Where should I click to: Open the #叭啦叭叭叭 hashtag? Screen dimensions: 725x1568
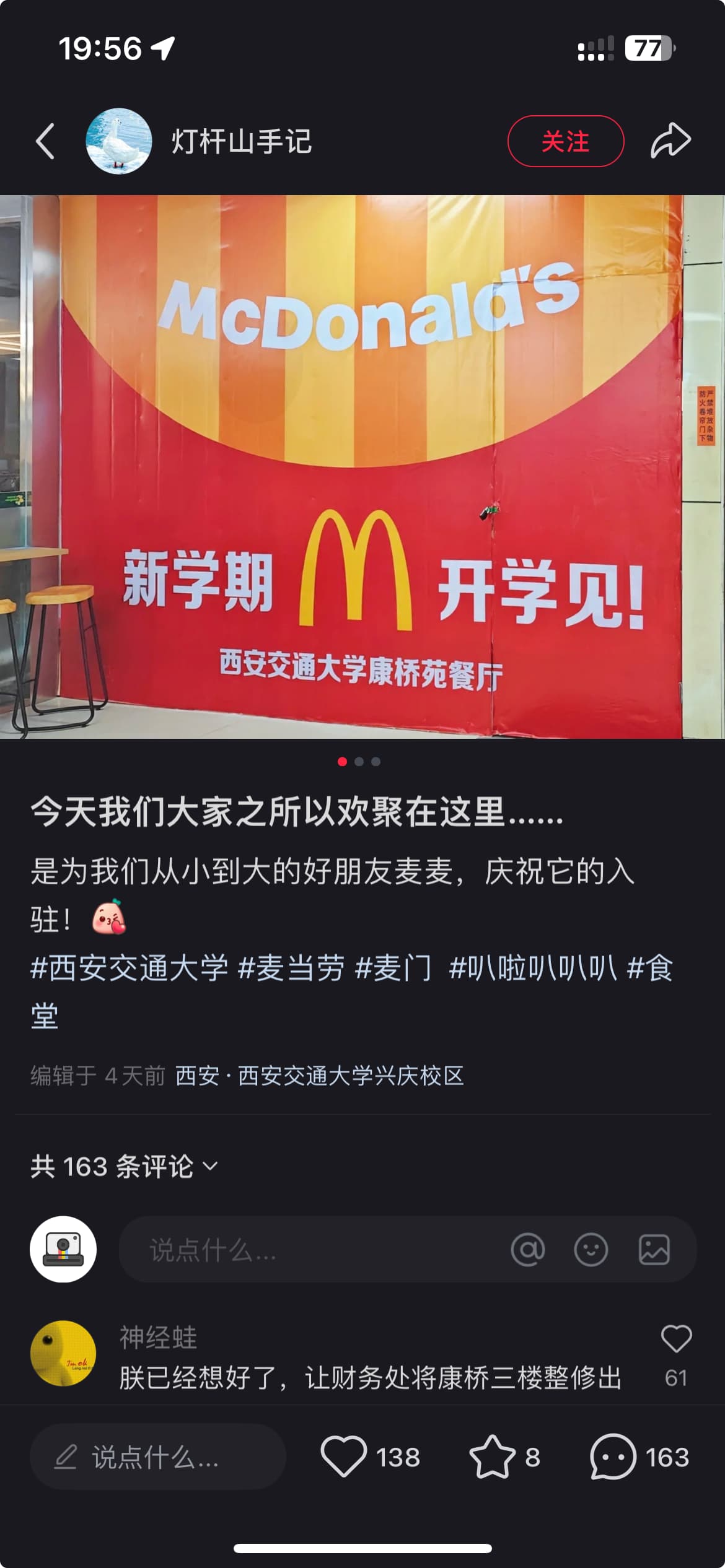coord(533,968)
